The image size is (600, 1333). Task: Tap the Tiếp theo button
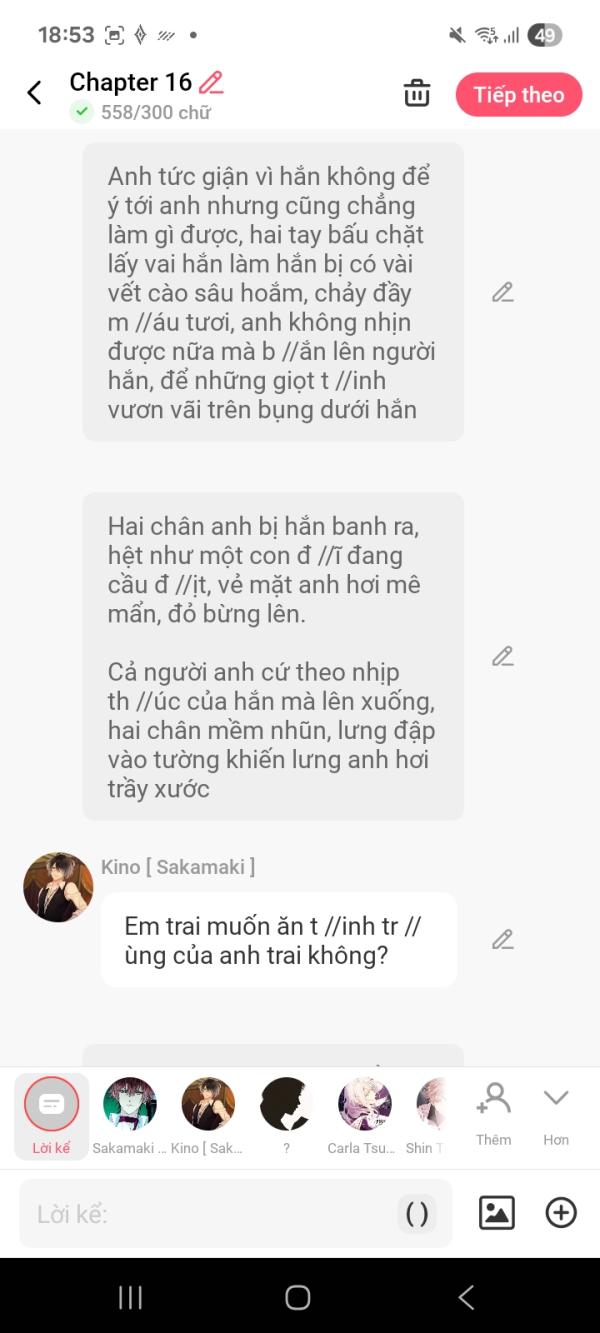pos(519,95)
